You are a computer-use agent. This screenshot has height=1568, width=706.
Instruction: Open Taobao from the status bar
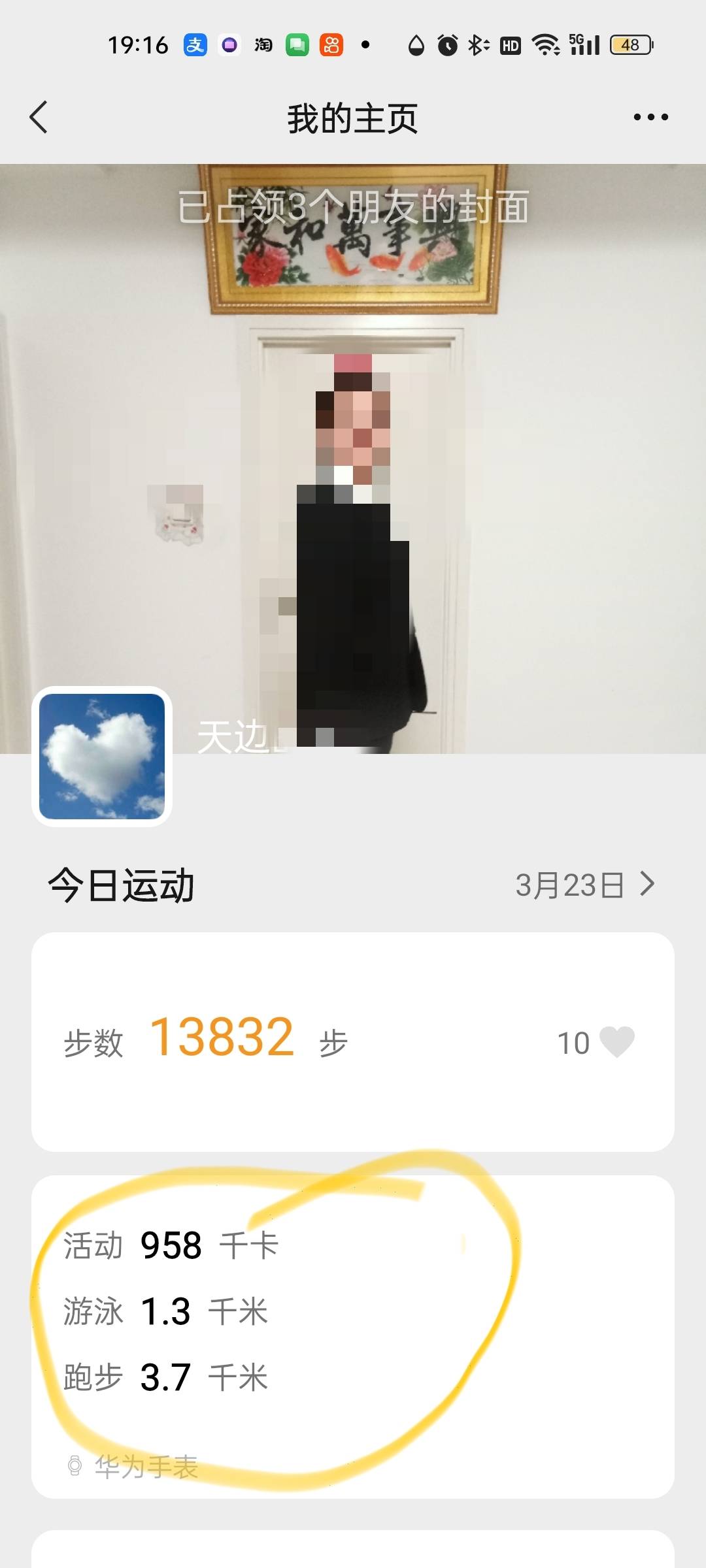pyautogui.click(x=261, y=44)
